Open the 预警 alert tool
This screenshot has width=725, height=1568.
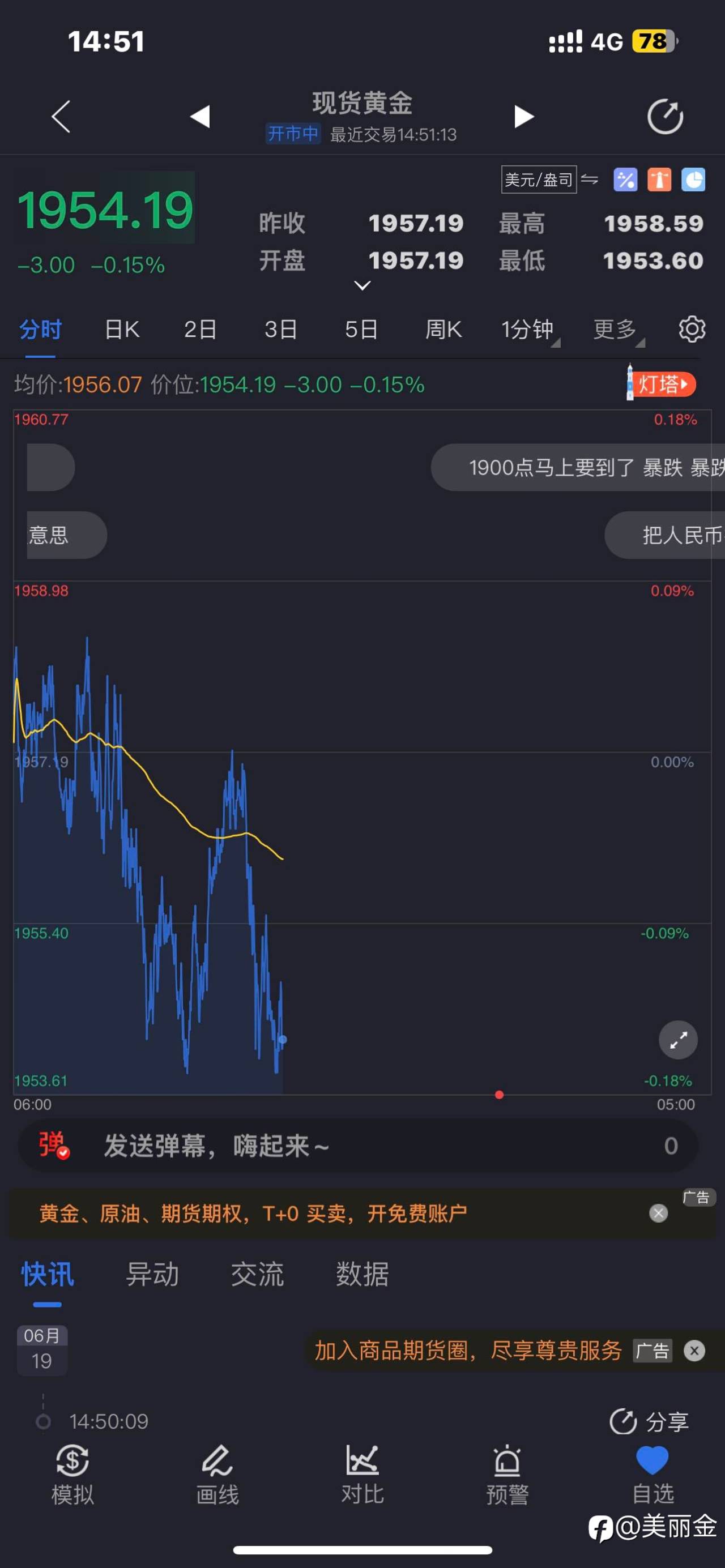(507, 1475)
